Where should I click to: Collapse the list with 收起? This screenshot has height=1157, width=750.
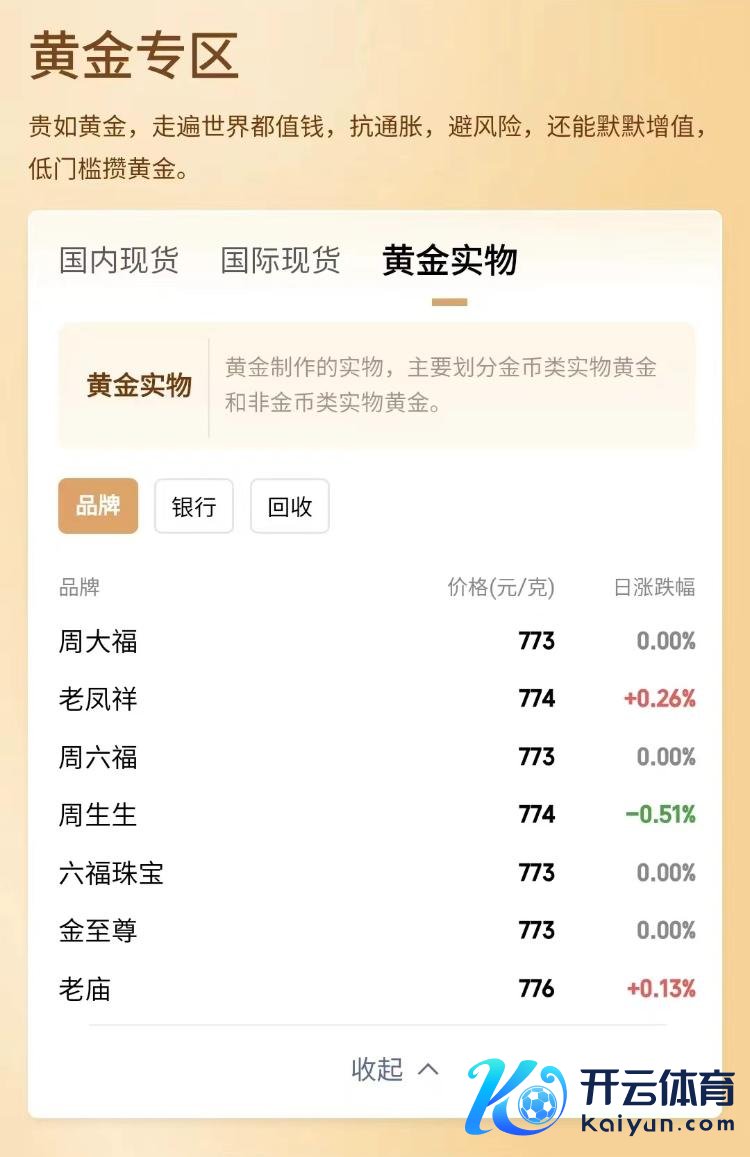pos(394,1069)
